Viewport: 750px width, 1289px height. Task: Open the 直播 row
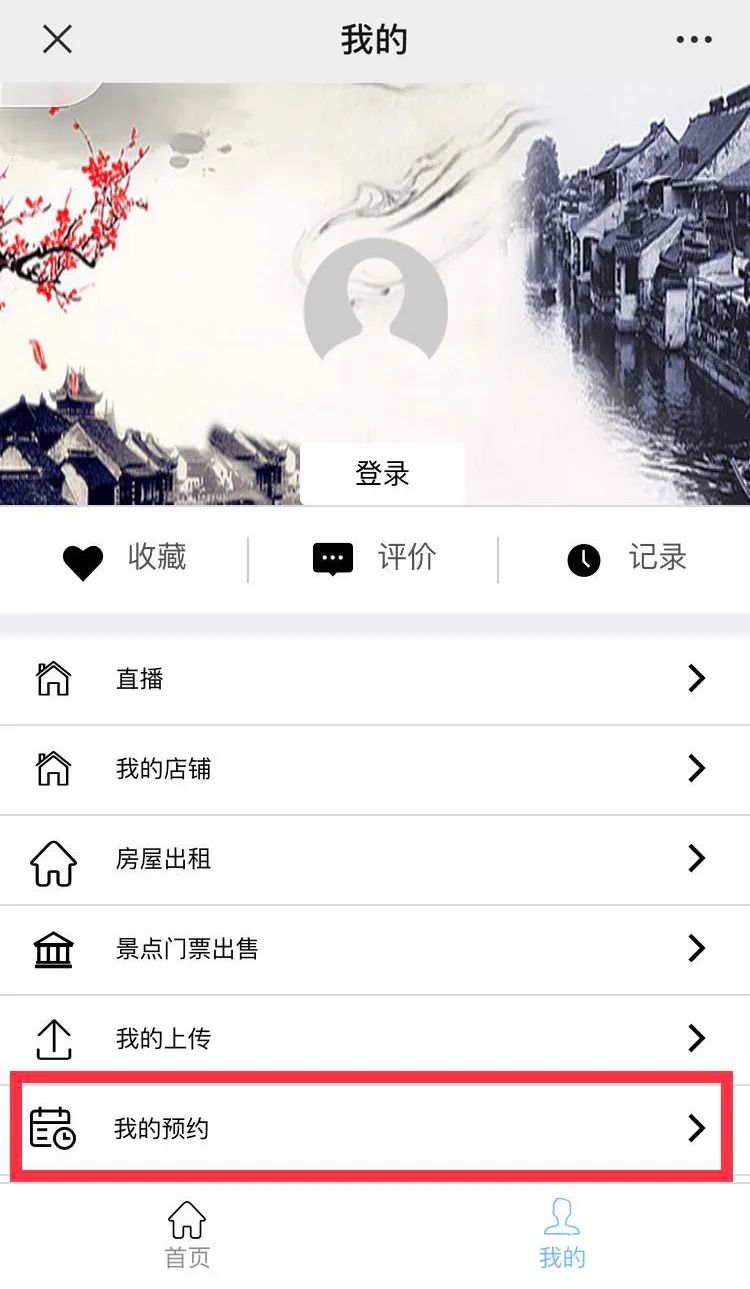point(375,679)
